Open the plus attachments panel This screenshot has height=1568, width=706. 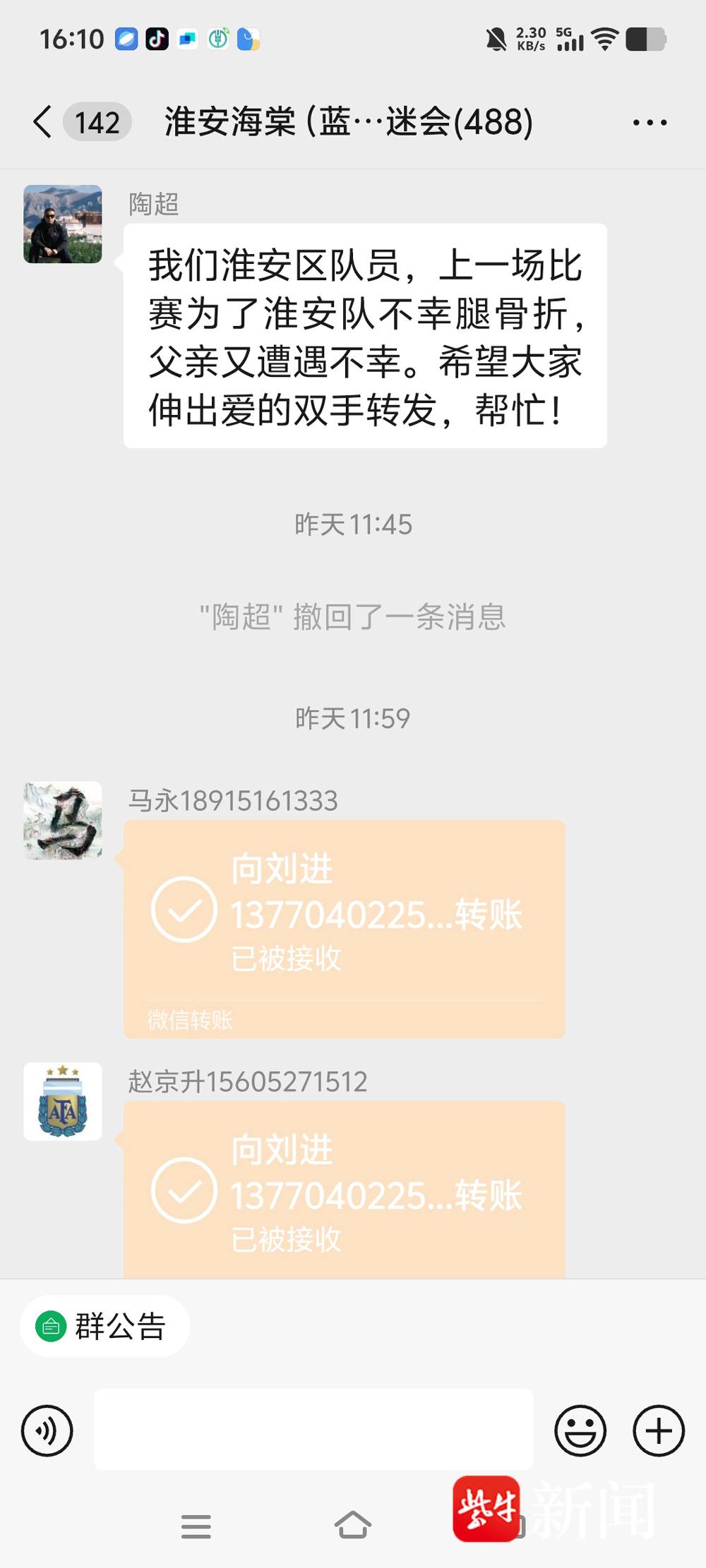pos(658,1430)
